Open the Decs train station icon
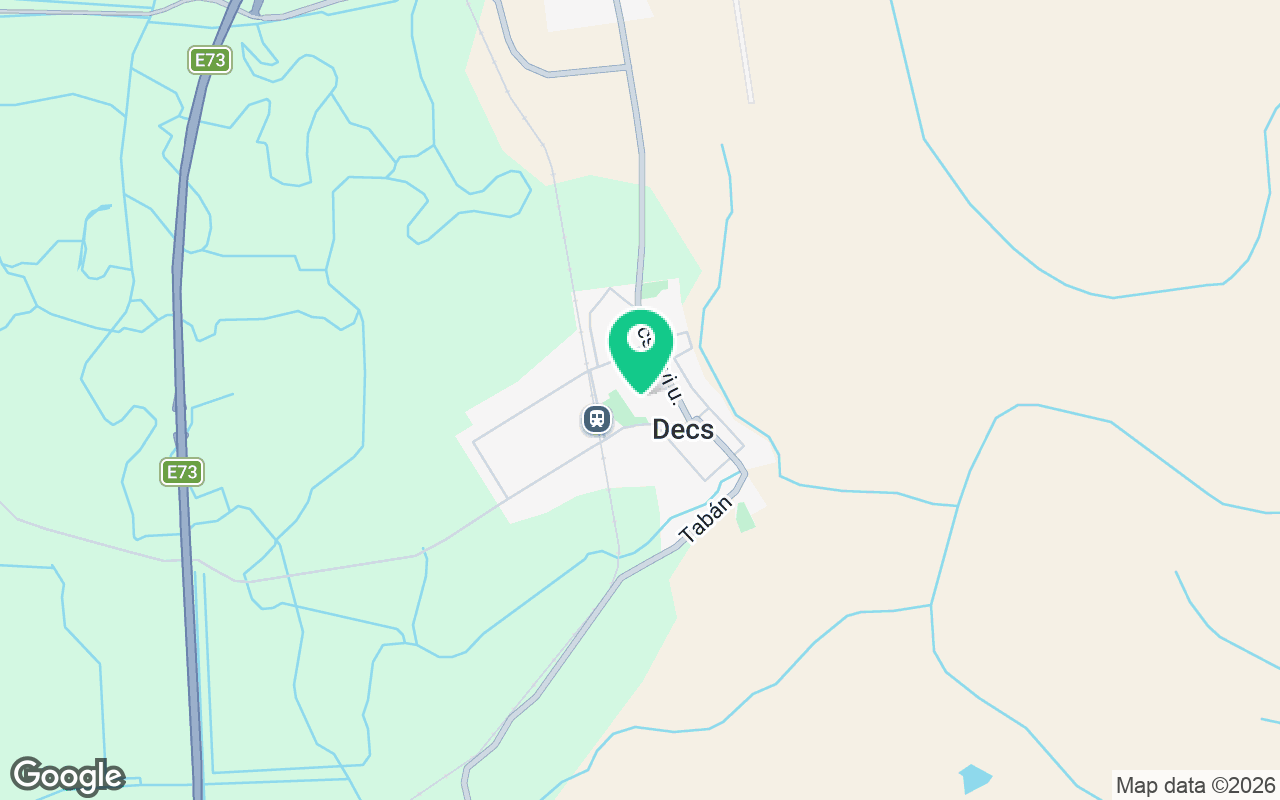Viewport: 1280px width, 800px height. [x=597, y=419]
